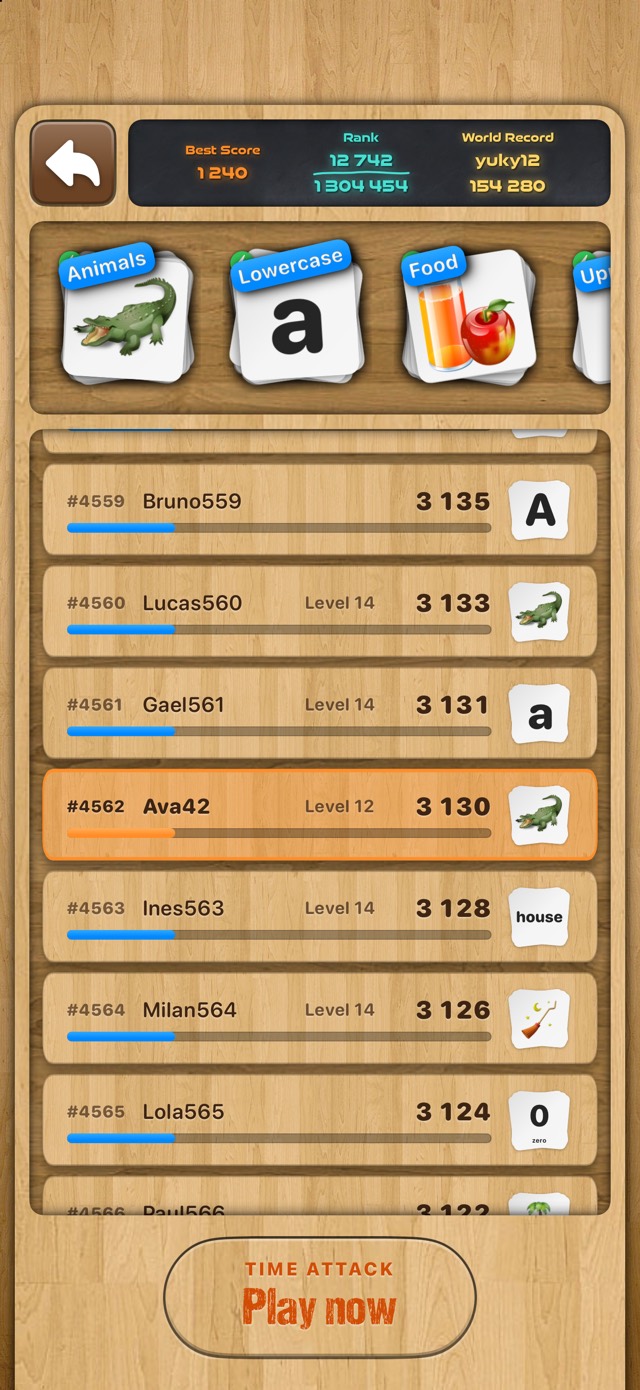Screen dimensions: 640x1390
Task: Go back with the arrow button
Action: (73, 163)
